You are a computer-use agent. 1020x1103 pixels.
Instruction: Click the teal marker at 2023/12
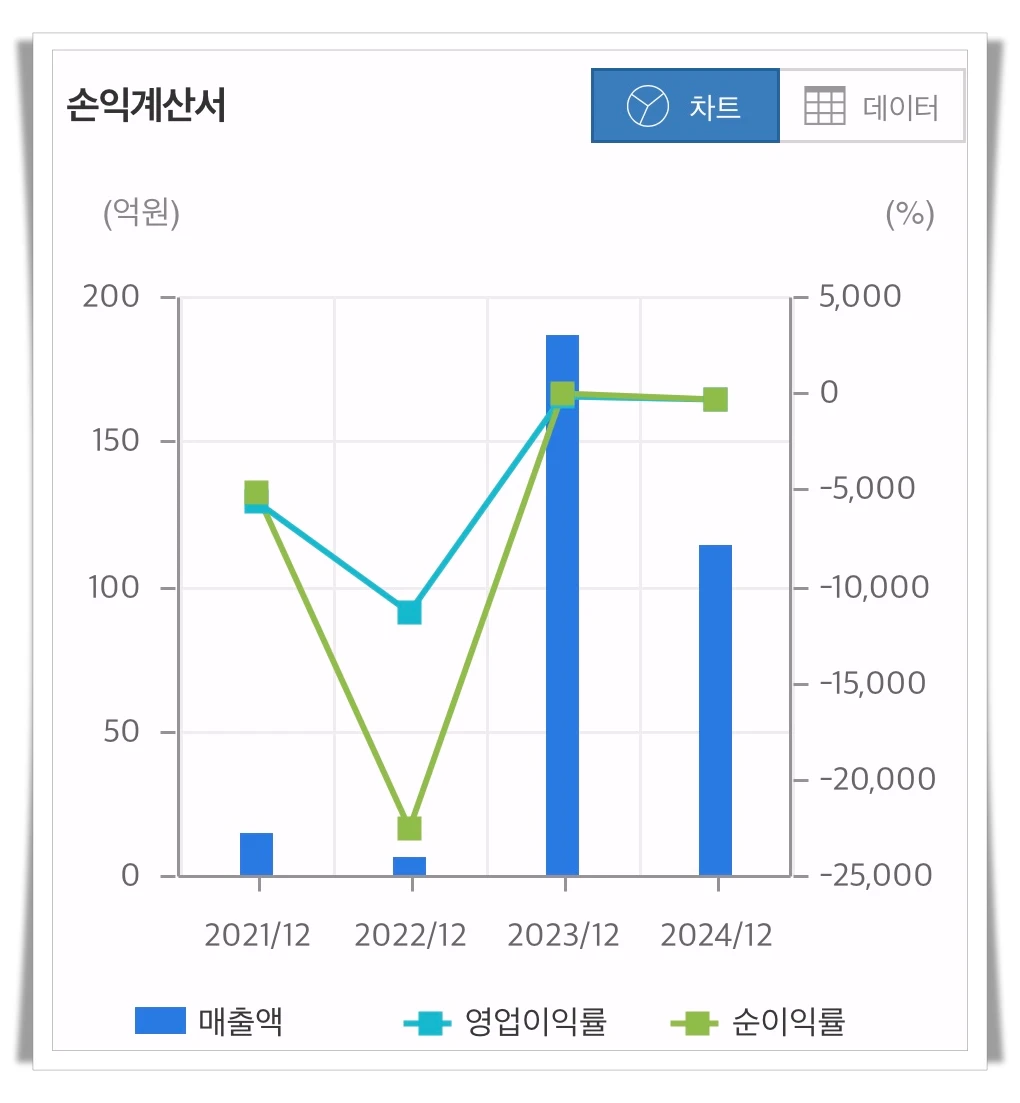click(x=562, y=397)
